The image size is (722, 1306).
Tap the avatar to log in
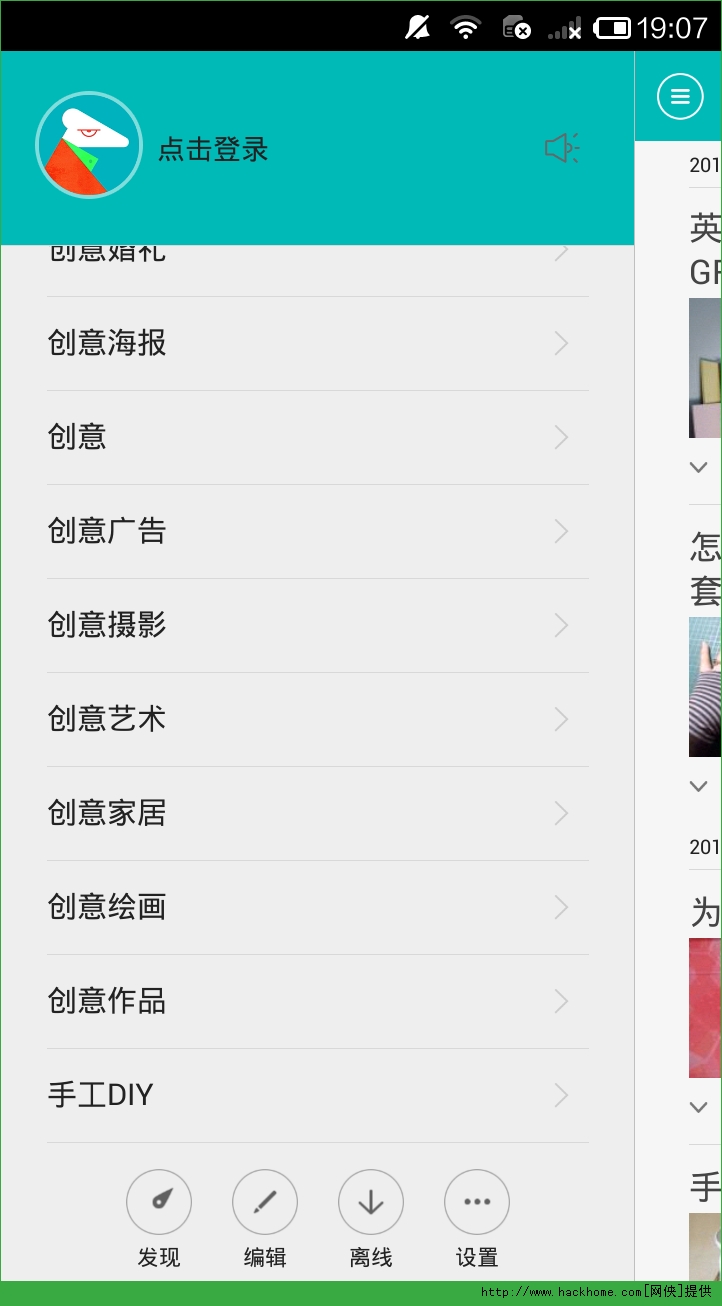click(x=89, y=145)
